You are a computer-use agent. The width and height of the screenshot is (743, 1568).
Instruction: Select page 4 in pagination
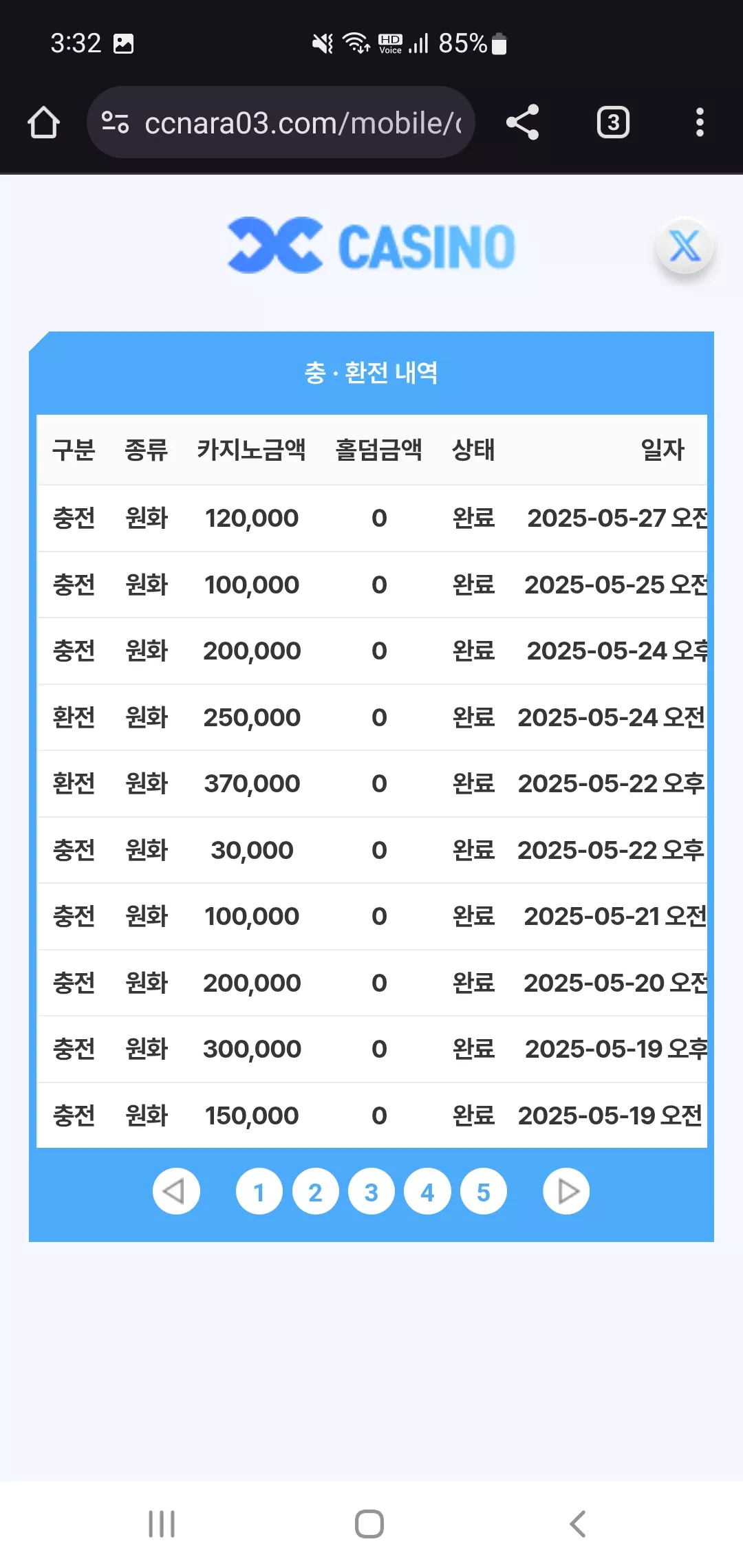tap(427, 1191)
